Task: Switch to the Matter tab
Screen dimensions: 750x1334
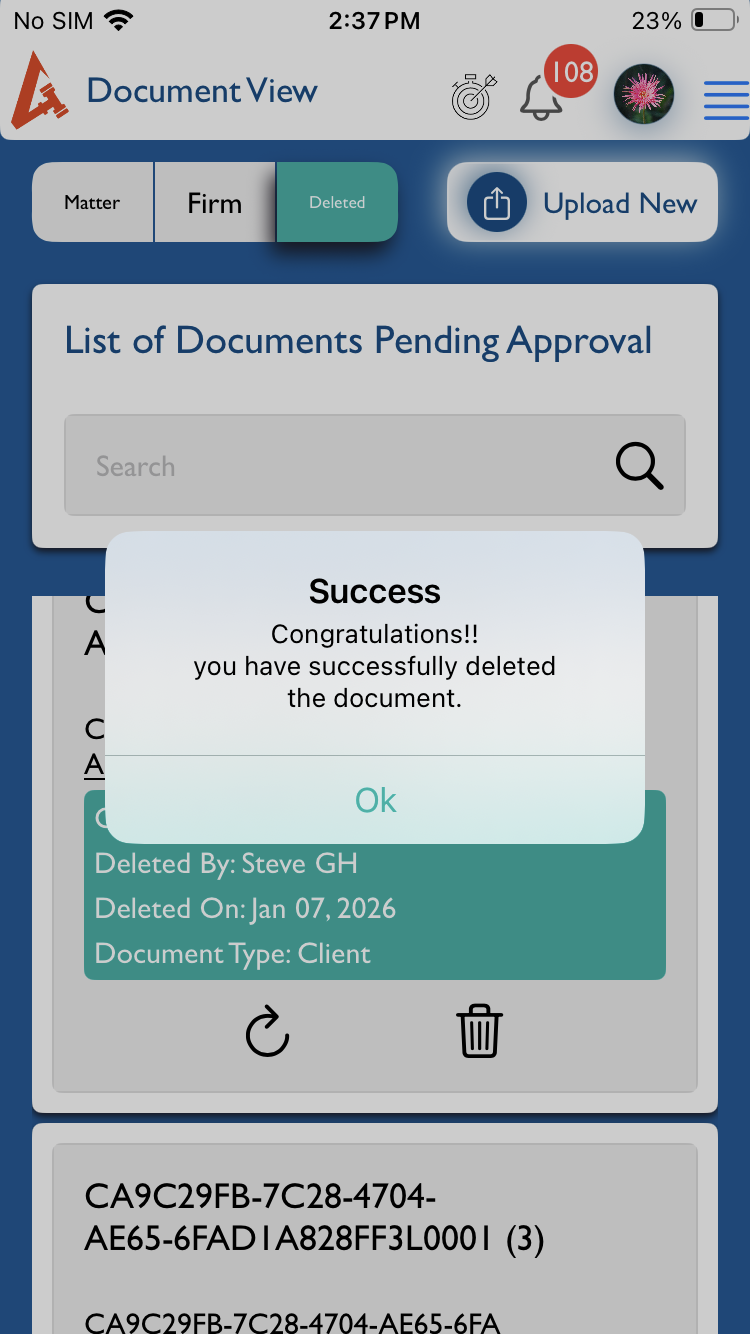Action: coord(93,203)
